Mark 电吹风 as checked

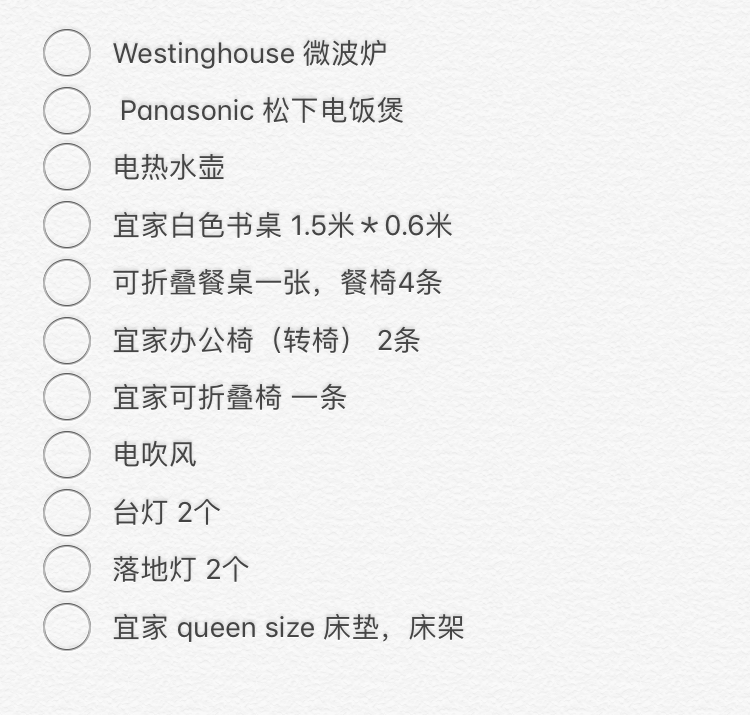point(67,455)
